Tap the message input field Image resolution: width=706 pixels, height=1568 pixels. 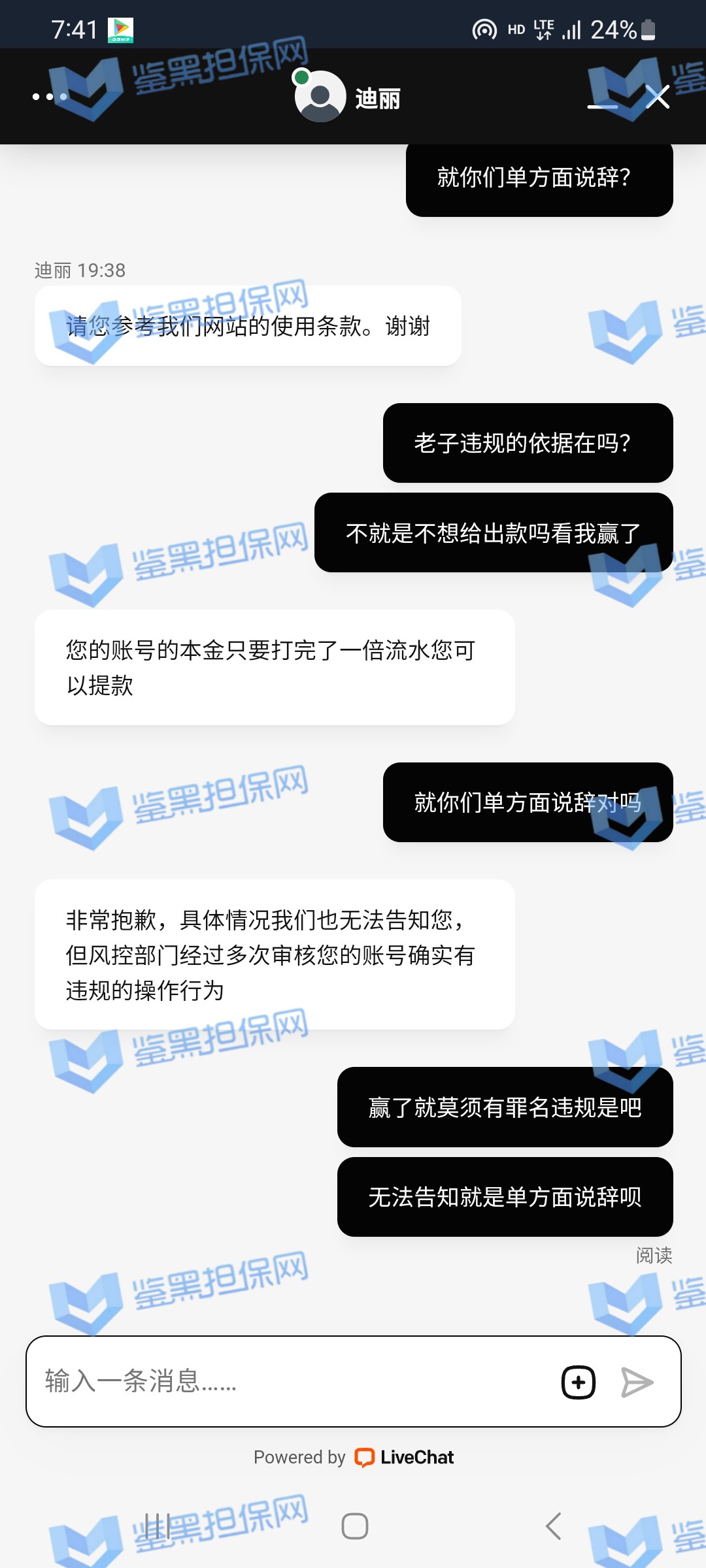pyautogui.click(x=288, y=1381)
